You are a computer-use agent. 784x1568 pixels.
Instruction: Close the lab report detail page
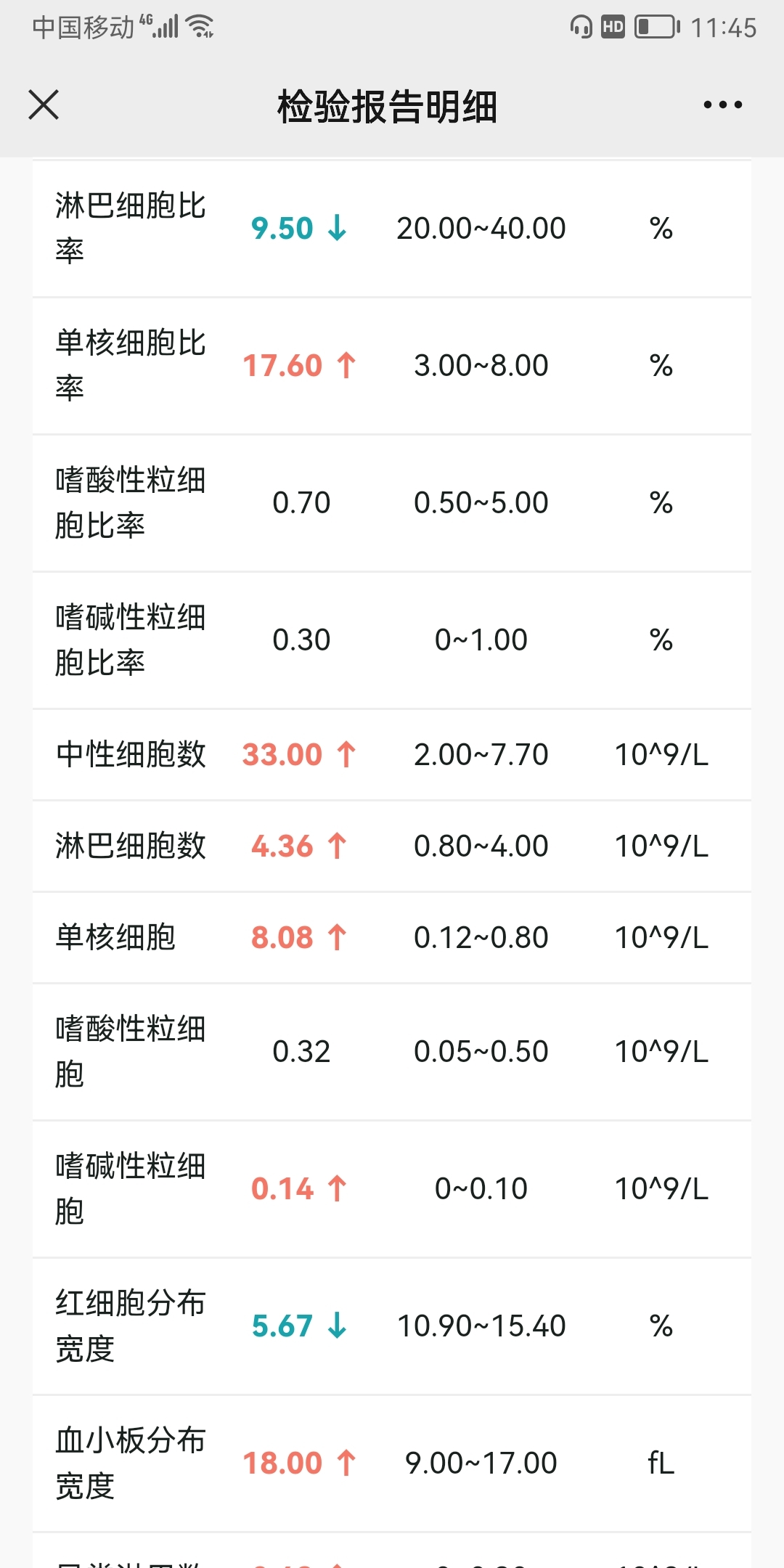(44, 105)
